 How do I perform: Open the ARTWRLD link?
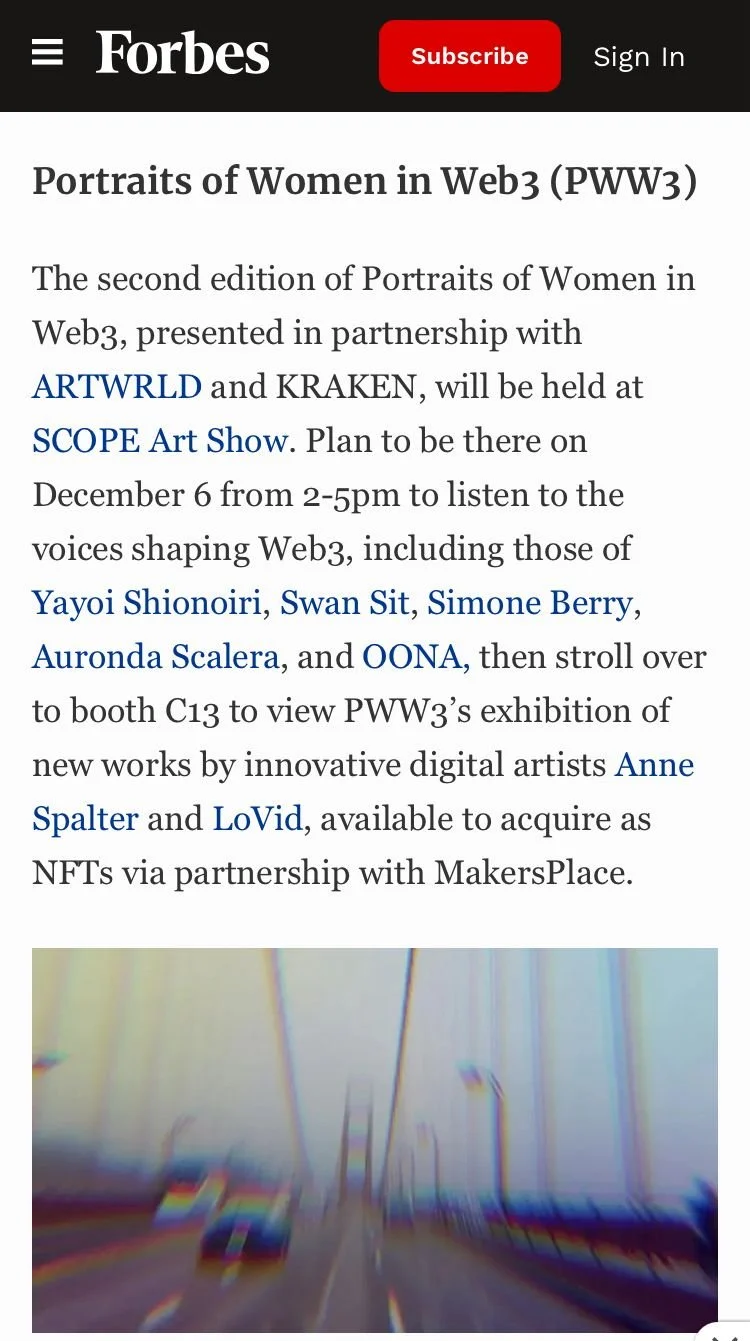pos(117,387)
